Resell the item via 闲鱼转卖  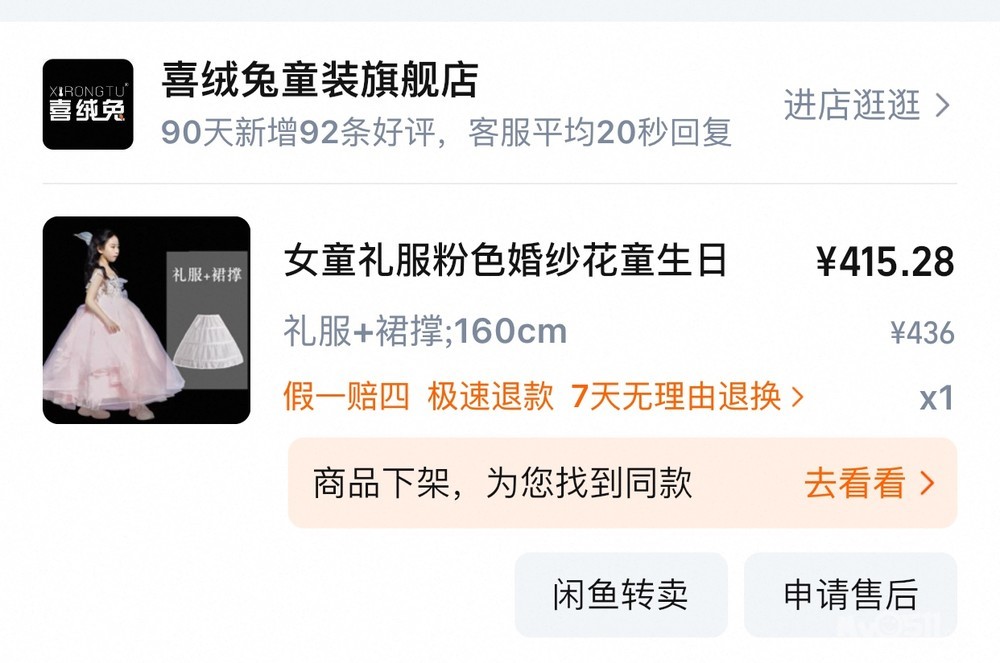[x=621, y=595]
